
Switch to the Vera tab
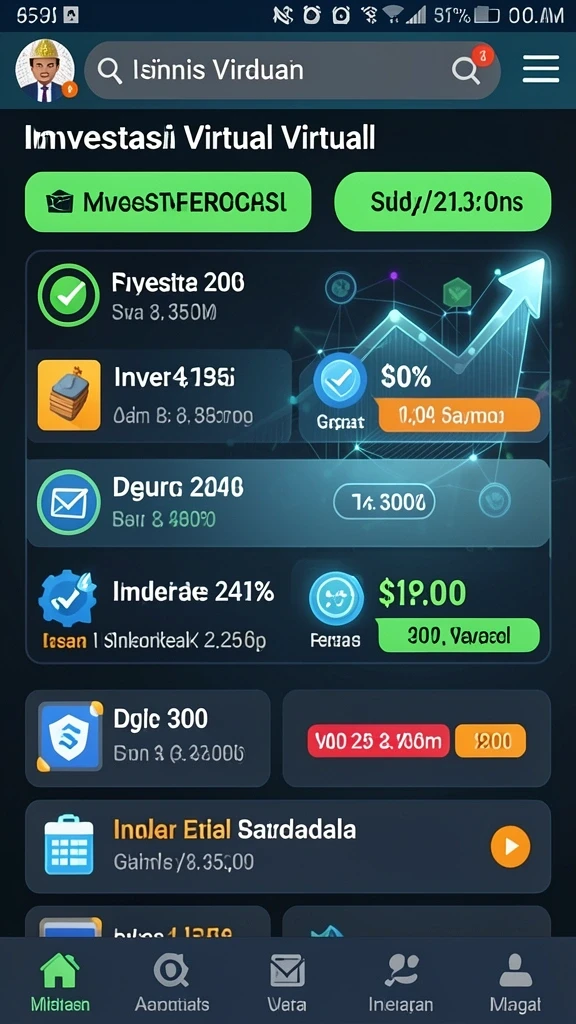287,982
